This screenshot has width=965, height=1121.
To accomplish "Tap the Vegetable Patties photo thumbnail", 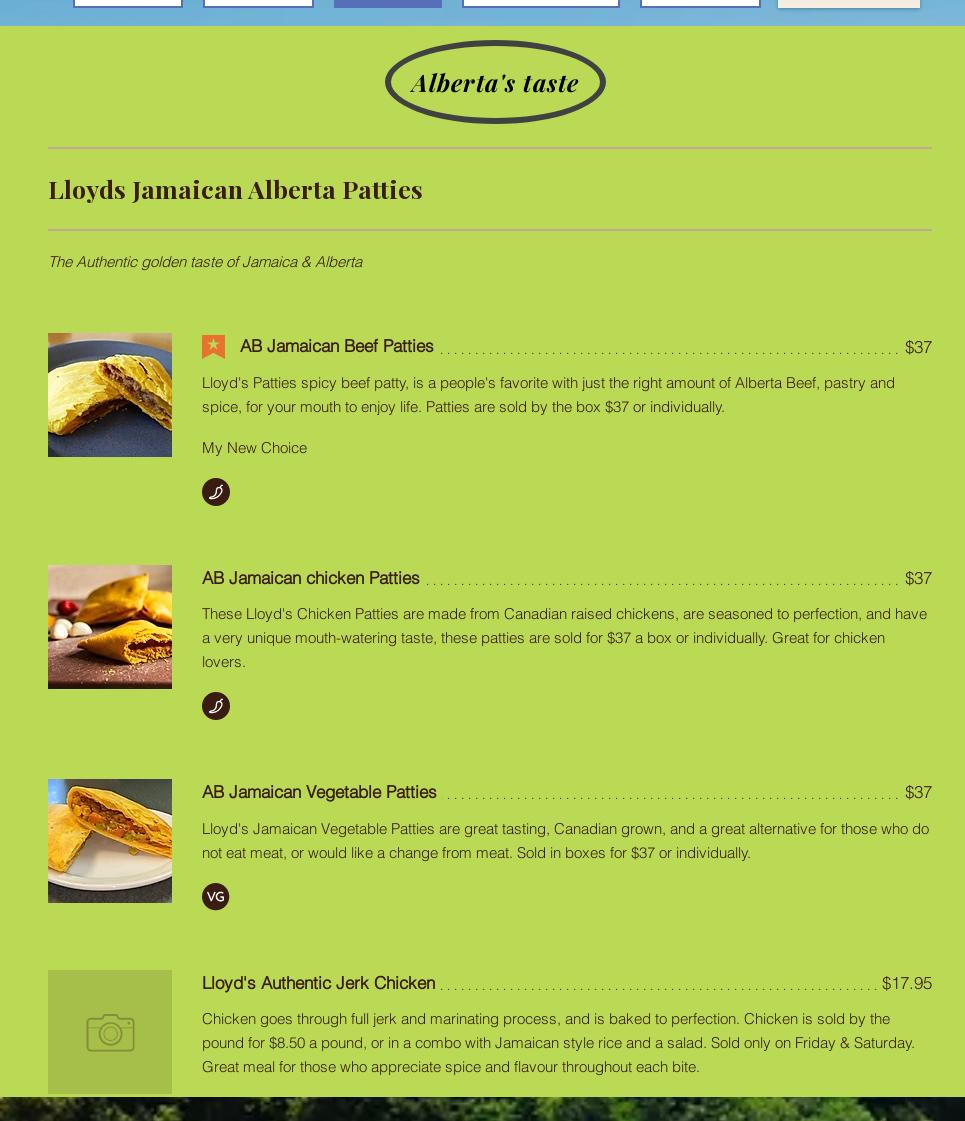I will pos(110,841).
